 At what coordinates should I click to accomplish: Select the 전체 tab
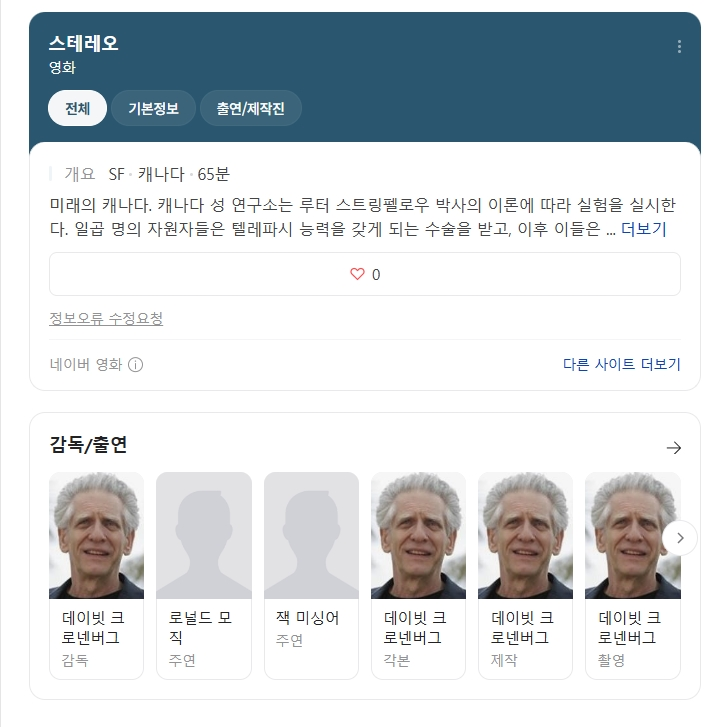77,108
